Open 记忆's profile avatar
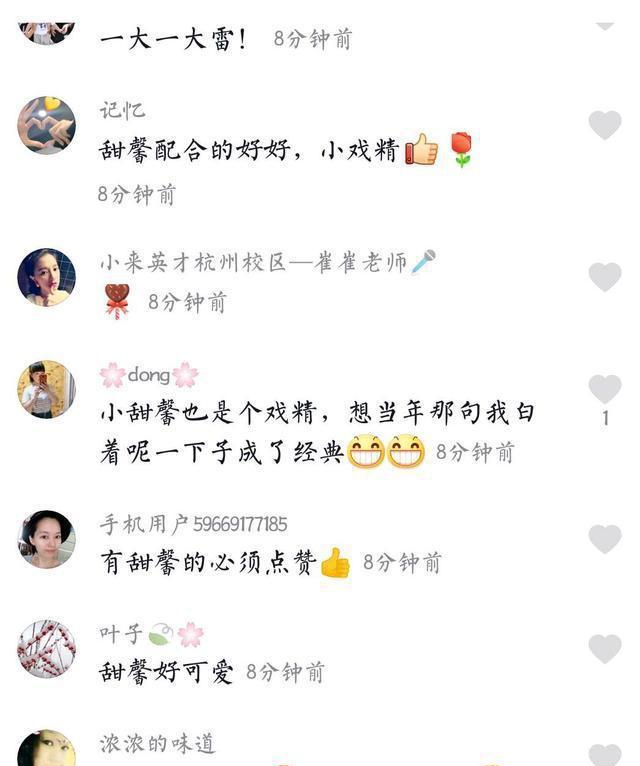 tap(46, 125)
